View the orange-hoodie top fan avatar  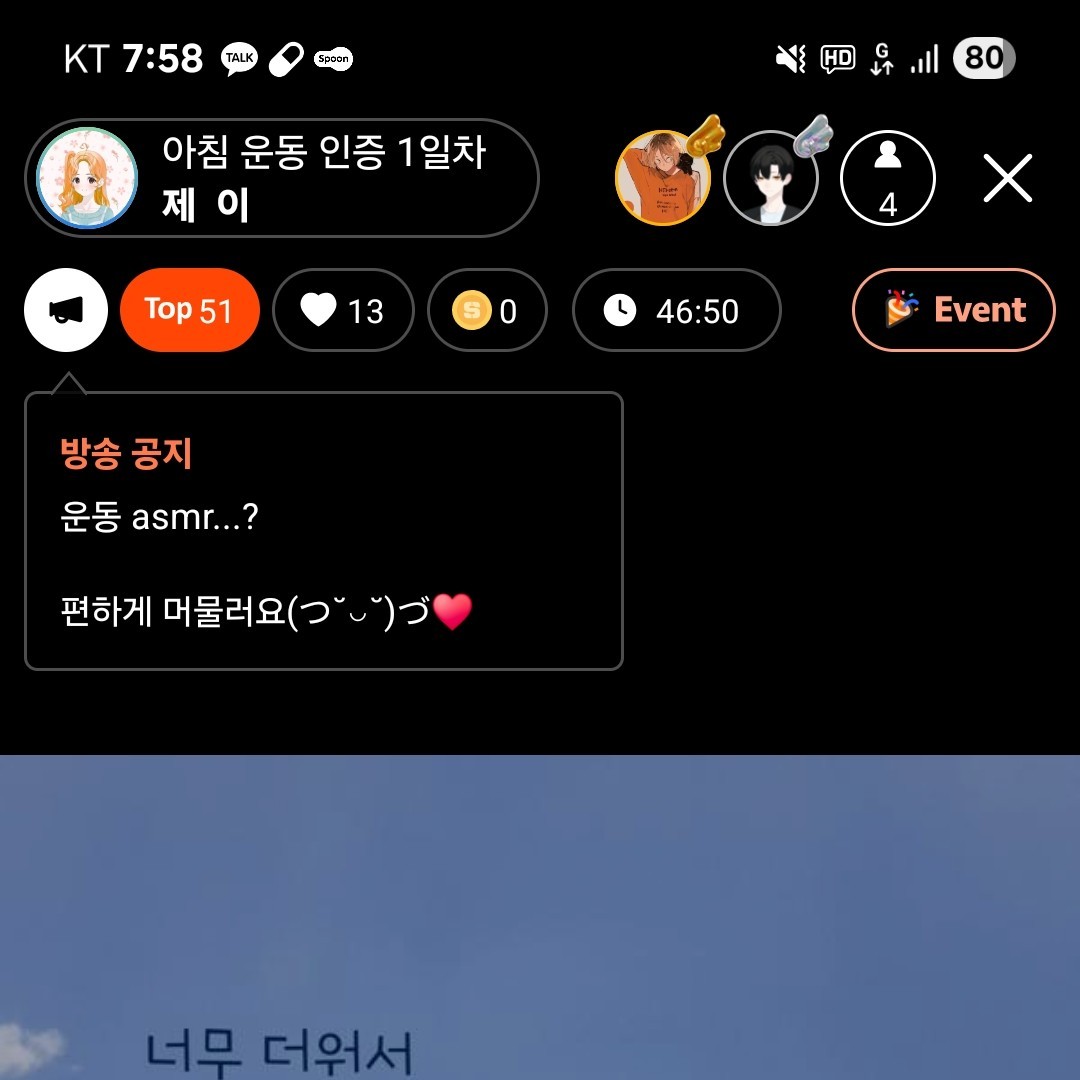point(662,179)
